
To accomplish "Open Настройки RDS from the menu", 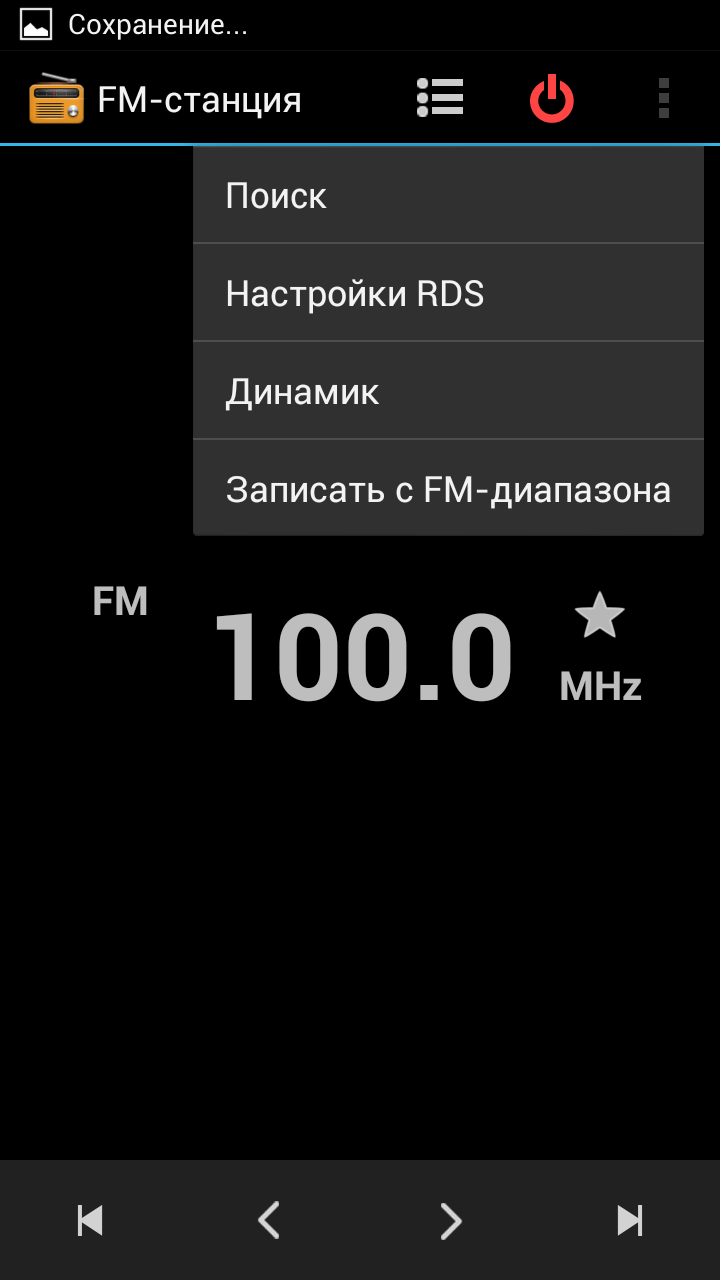I will (448, 293).
